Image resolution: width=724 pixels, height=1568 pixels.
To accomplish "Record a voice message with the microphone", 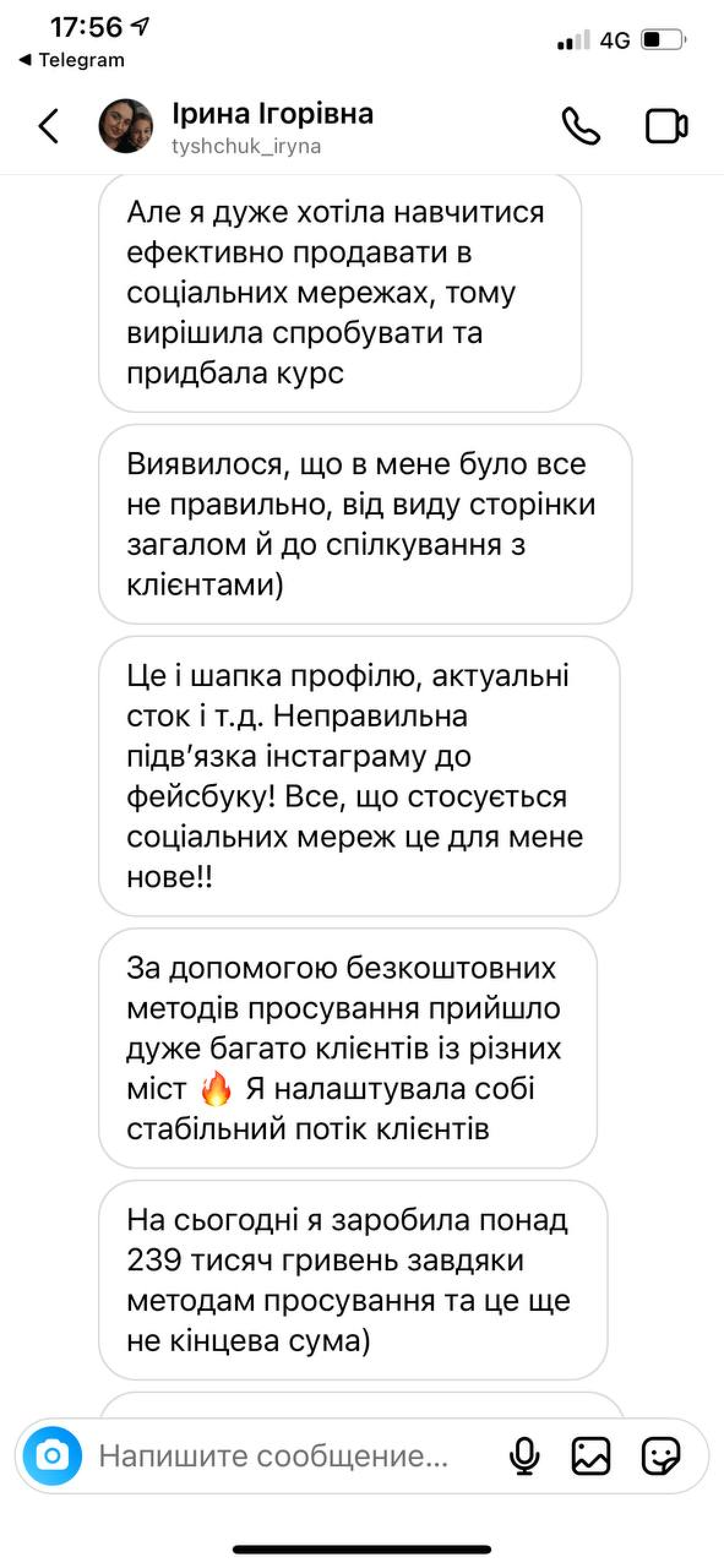I will [524, 1456].
